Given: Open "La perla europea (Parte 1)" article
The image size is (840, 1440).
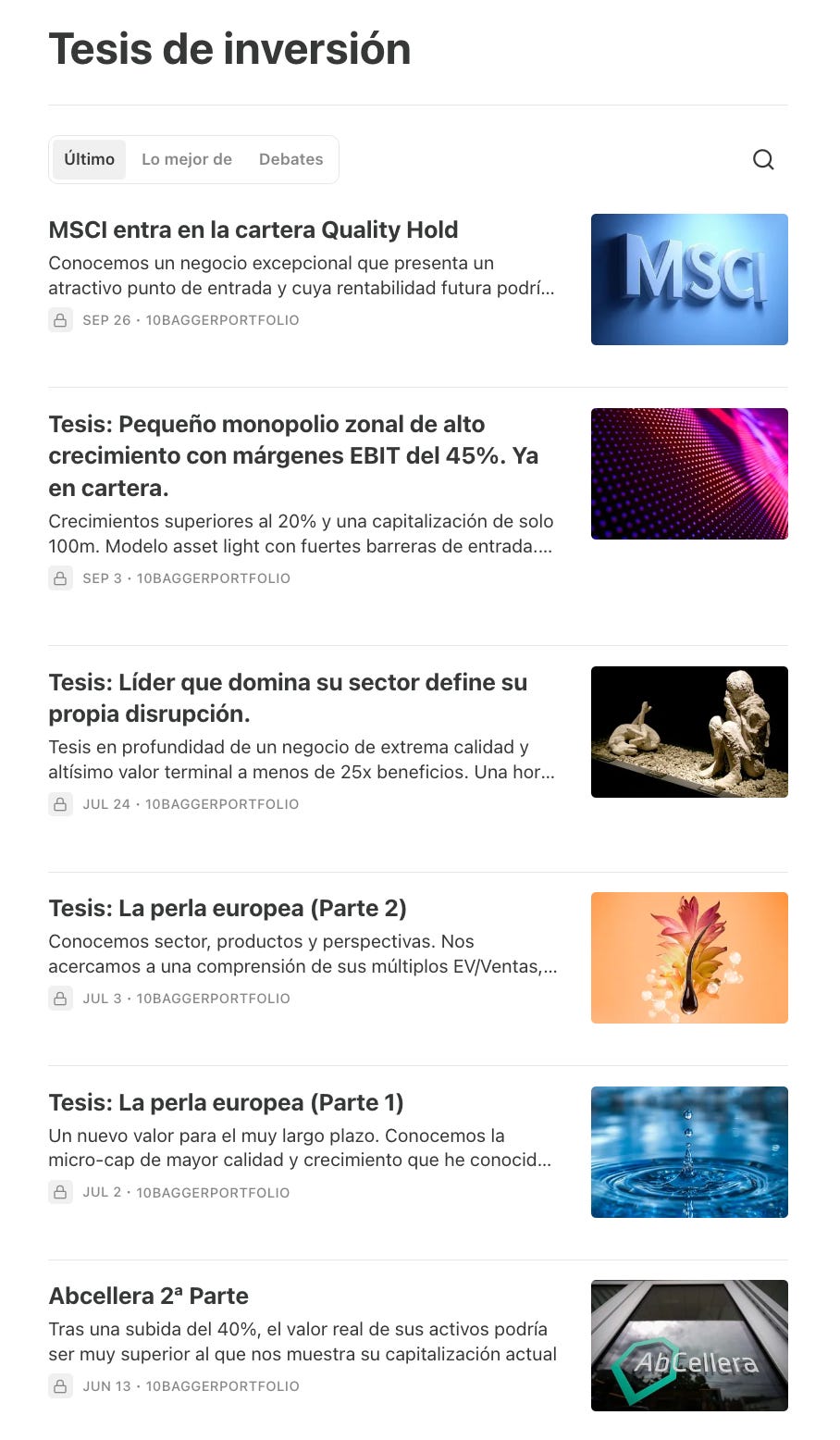Looking at the screenshot, I should [226, 1102].
